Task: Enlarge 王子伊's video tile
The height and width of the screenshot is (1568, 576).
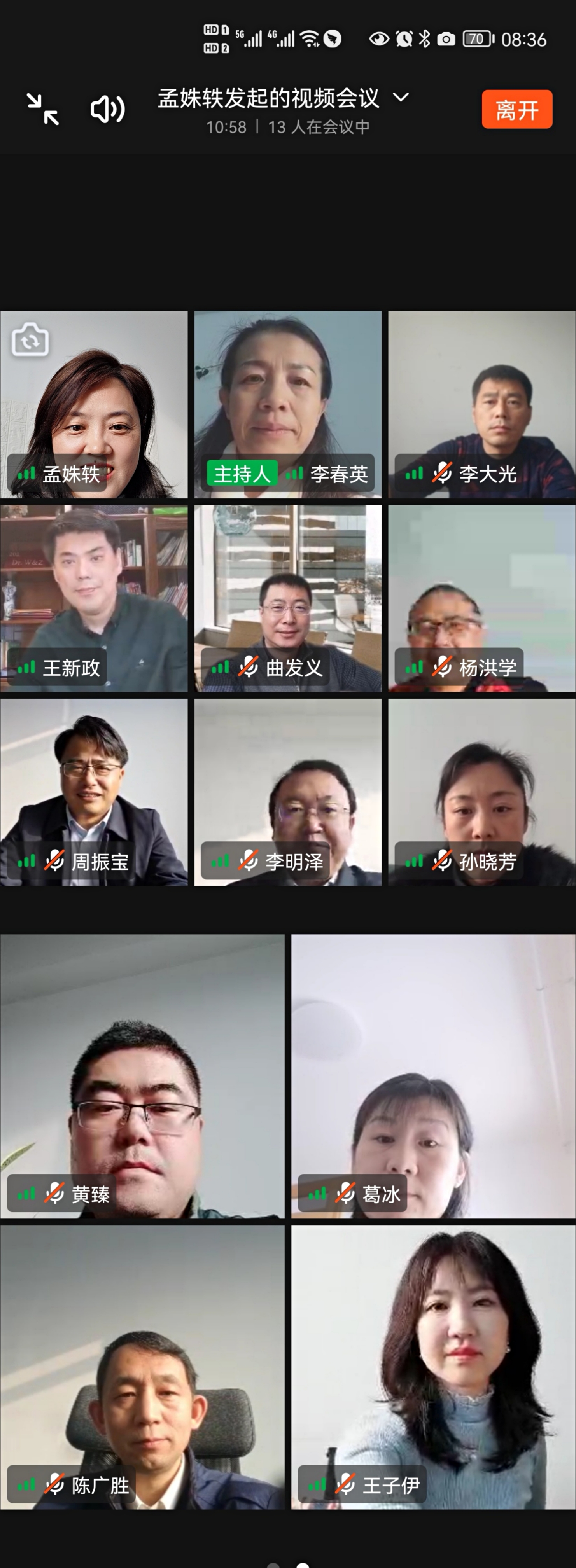Action: [x=433, y=1367]
